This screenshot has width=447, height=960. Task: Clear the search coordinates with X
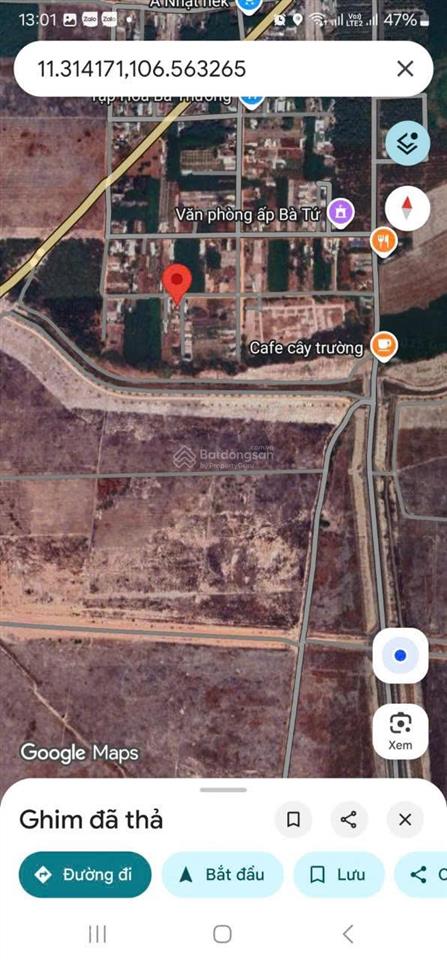(405, 69)
